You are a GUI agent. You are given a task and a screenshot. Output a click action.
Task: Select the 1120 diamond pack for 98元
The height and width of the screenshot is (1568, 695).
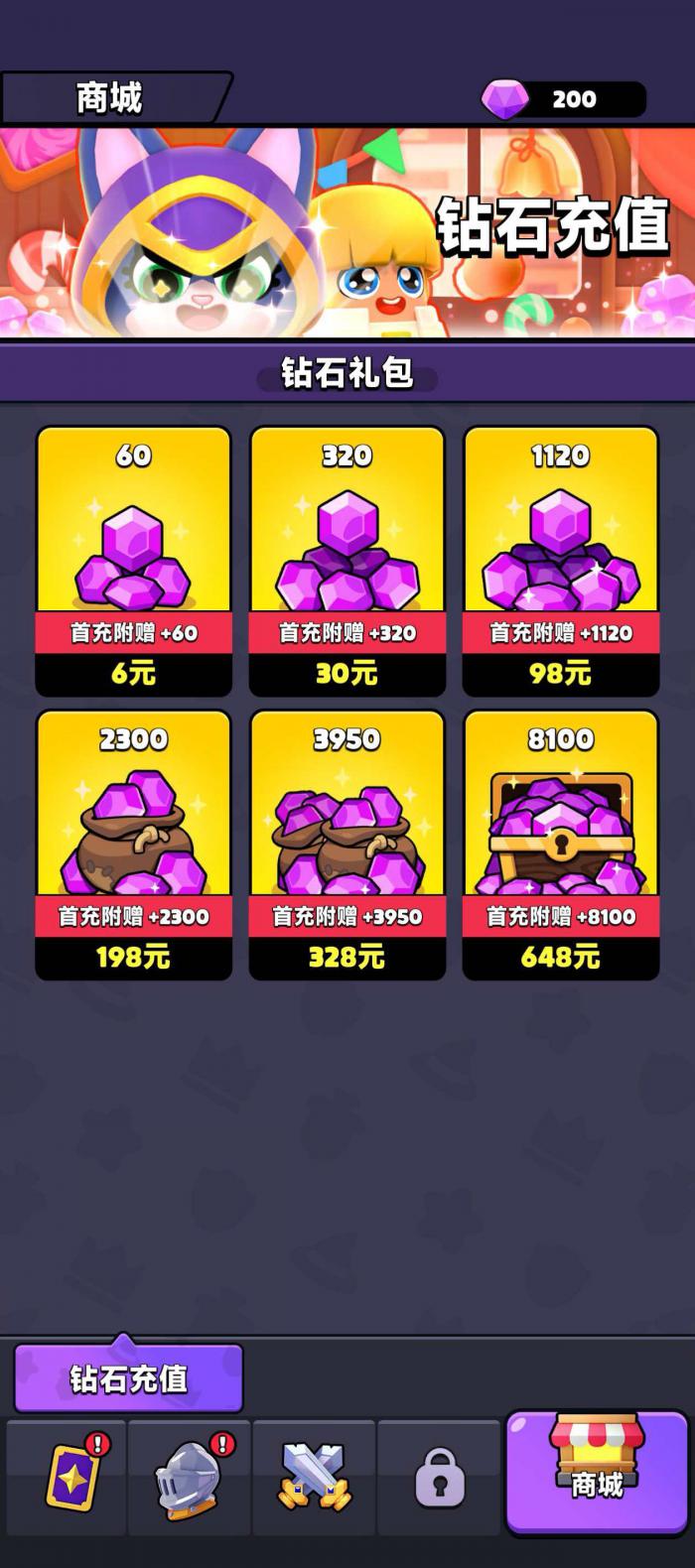(560, 562)
